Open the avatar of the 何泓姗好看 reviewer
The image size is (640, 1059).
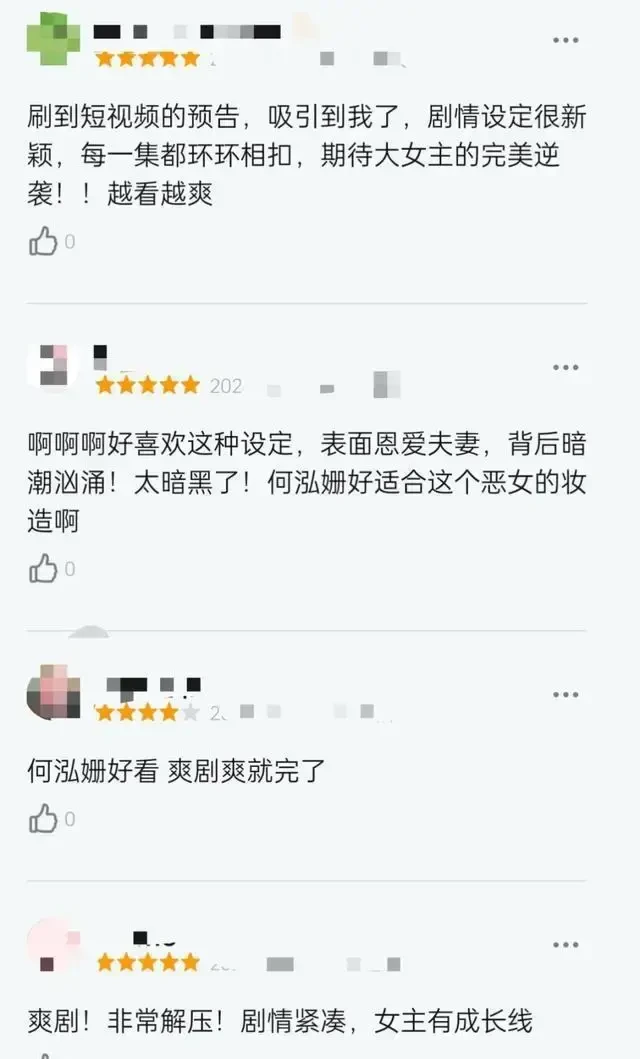53,693
